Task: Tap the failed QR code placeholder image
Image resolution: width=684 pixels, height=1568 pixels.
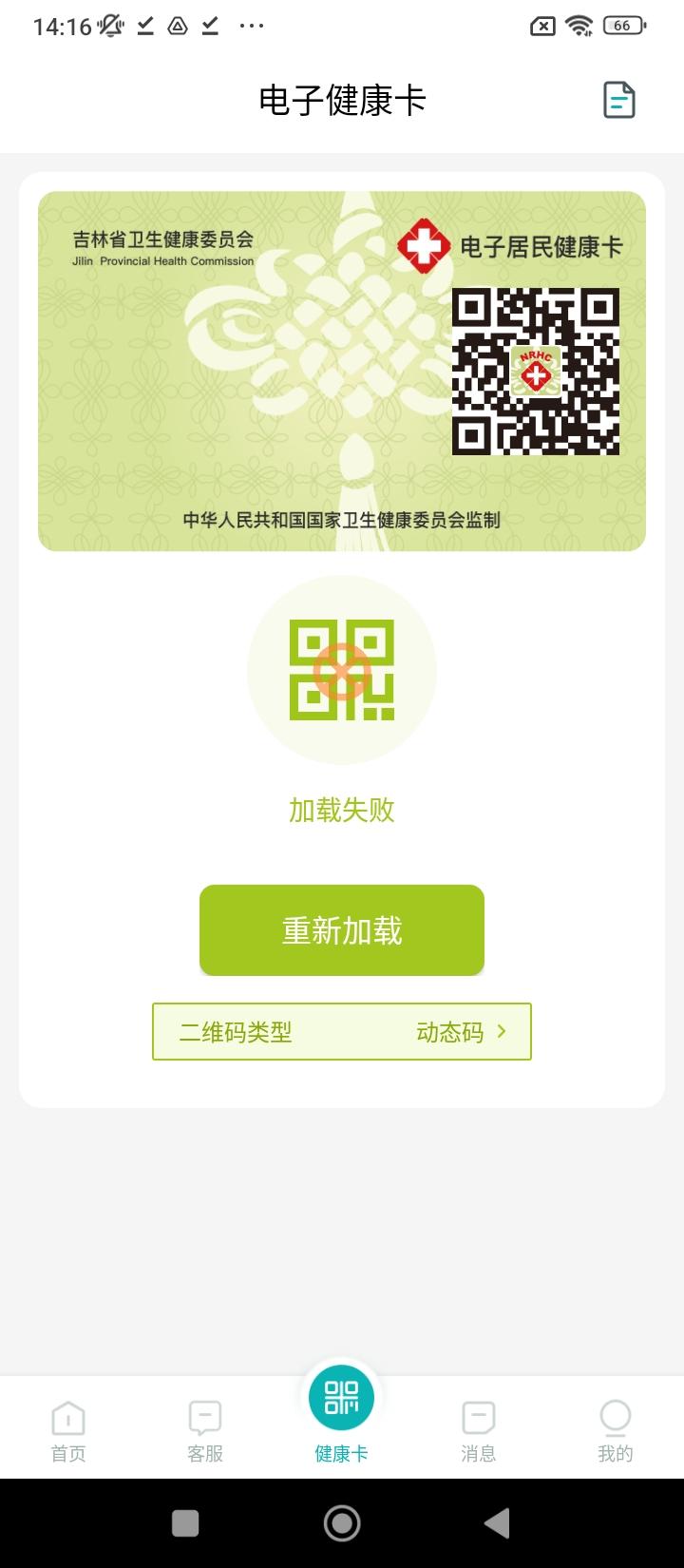Action: [341, 670]
